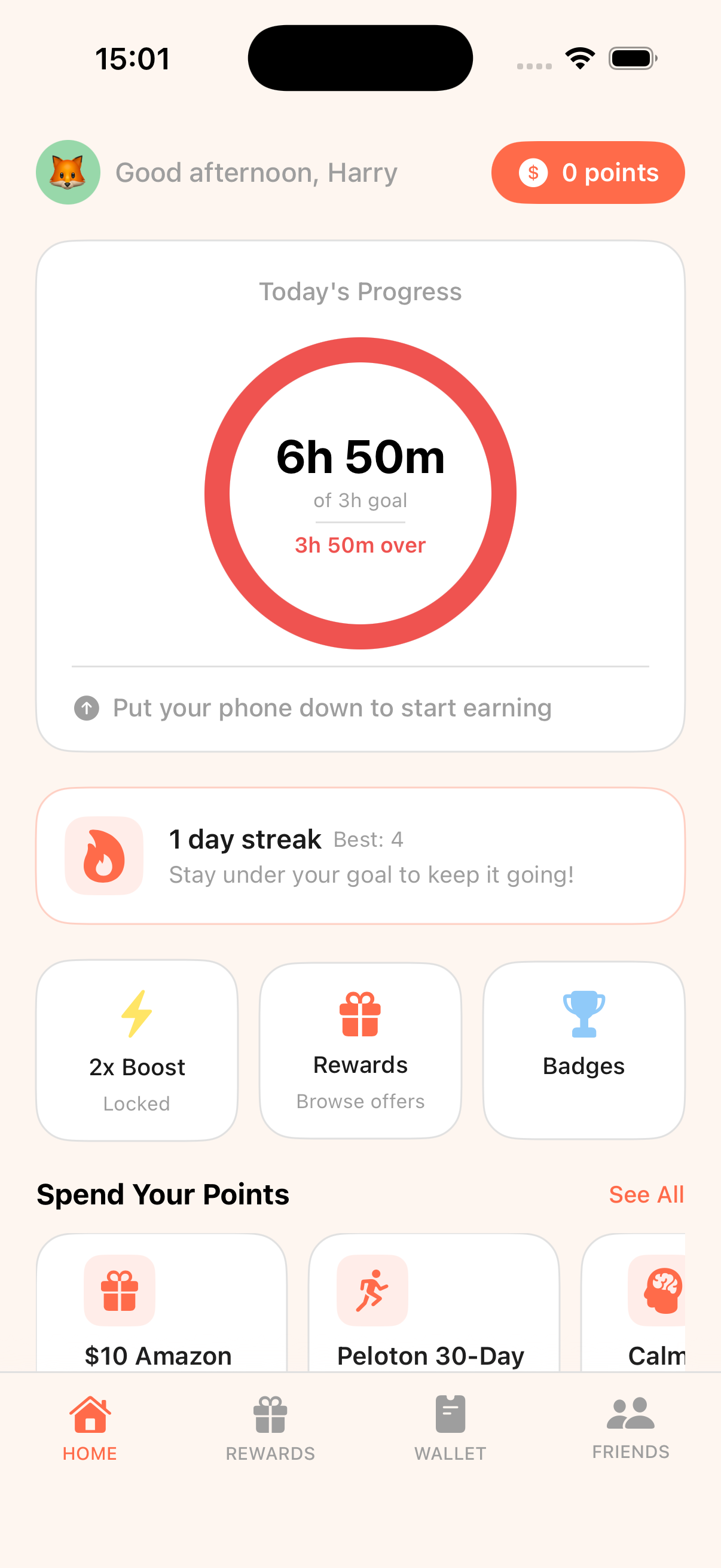Tap the trophy icon for Badges

pyautogui.click(x=583, y=1010)
